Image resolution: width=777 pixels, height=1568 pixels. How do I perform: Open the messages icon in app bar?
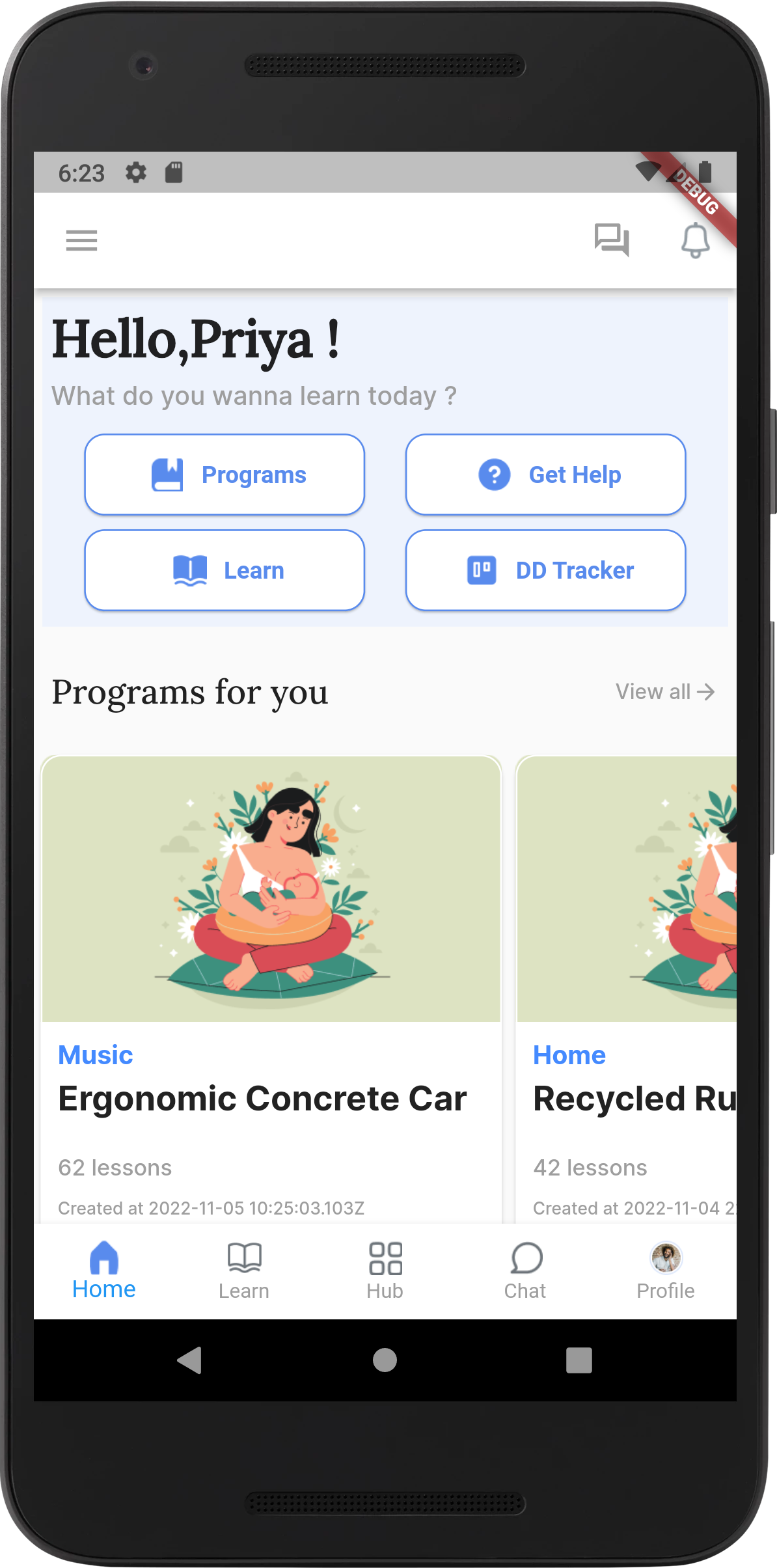[611, 240]
